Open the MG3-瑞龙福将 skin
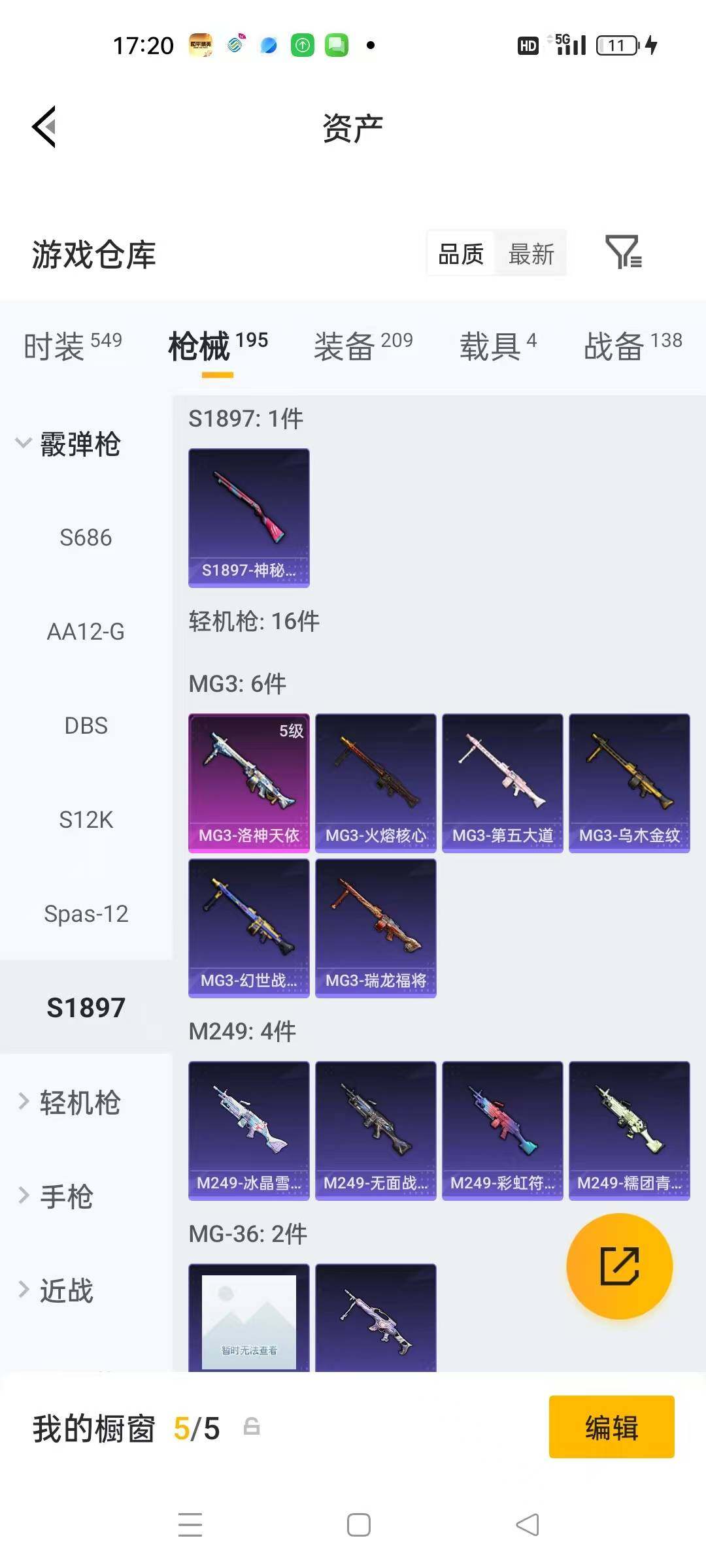This screenshot has width=706, height=1568. click(x=376, y=928)
